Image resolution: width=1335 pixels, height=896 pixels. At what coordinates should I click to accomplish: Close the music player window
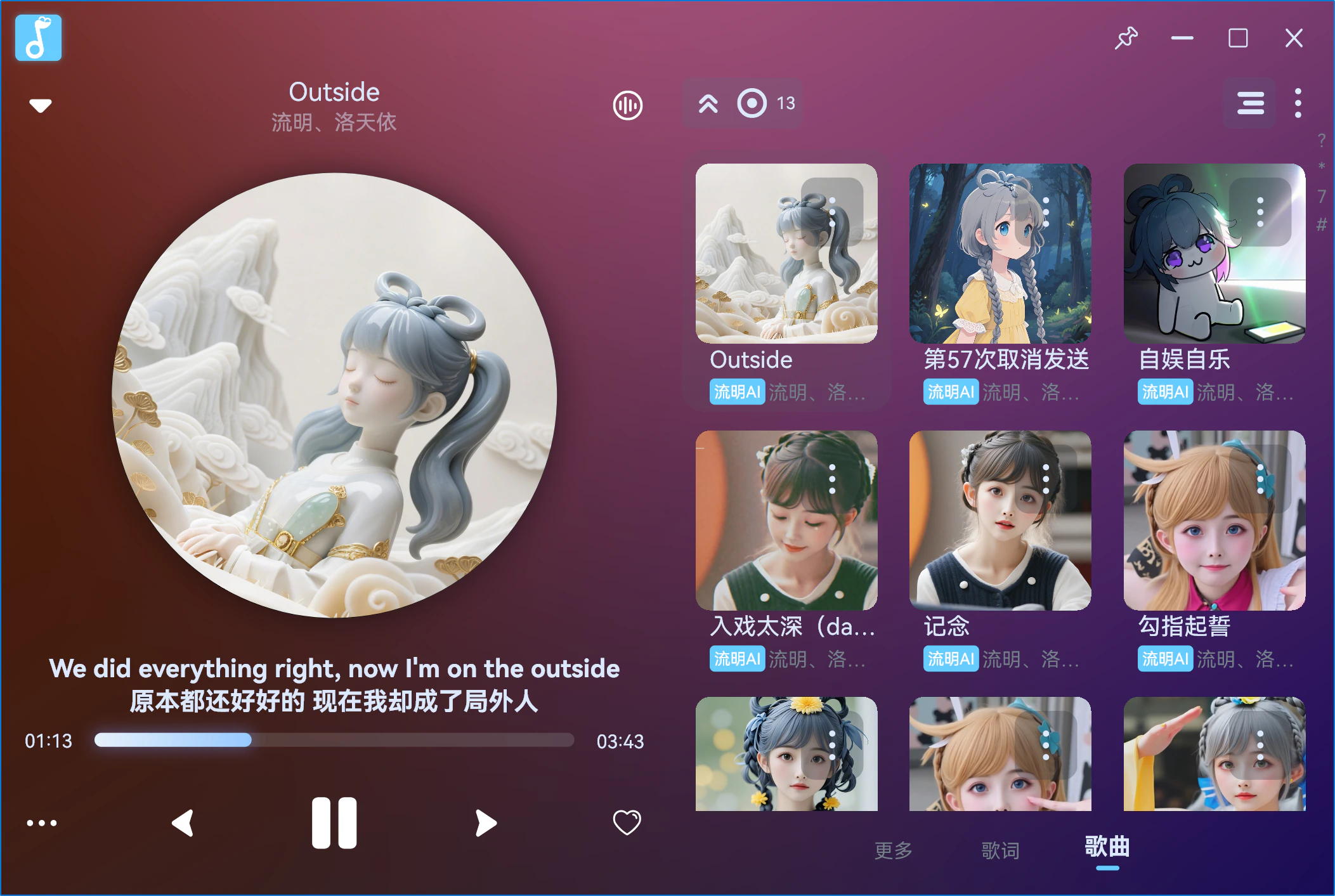pos(1294,38)
